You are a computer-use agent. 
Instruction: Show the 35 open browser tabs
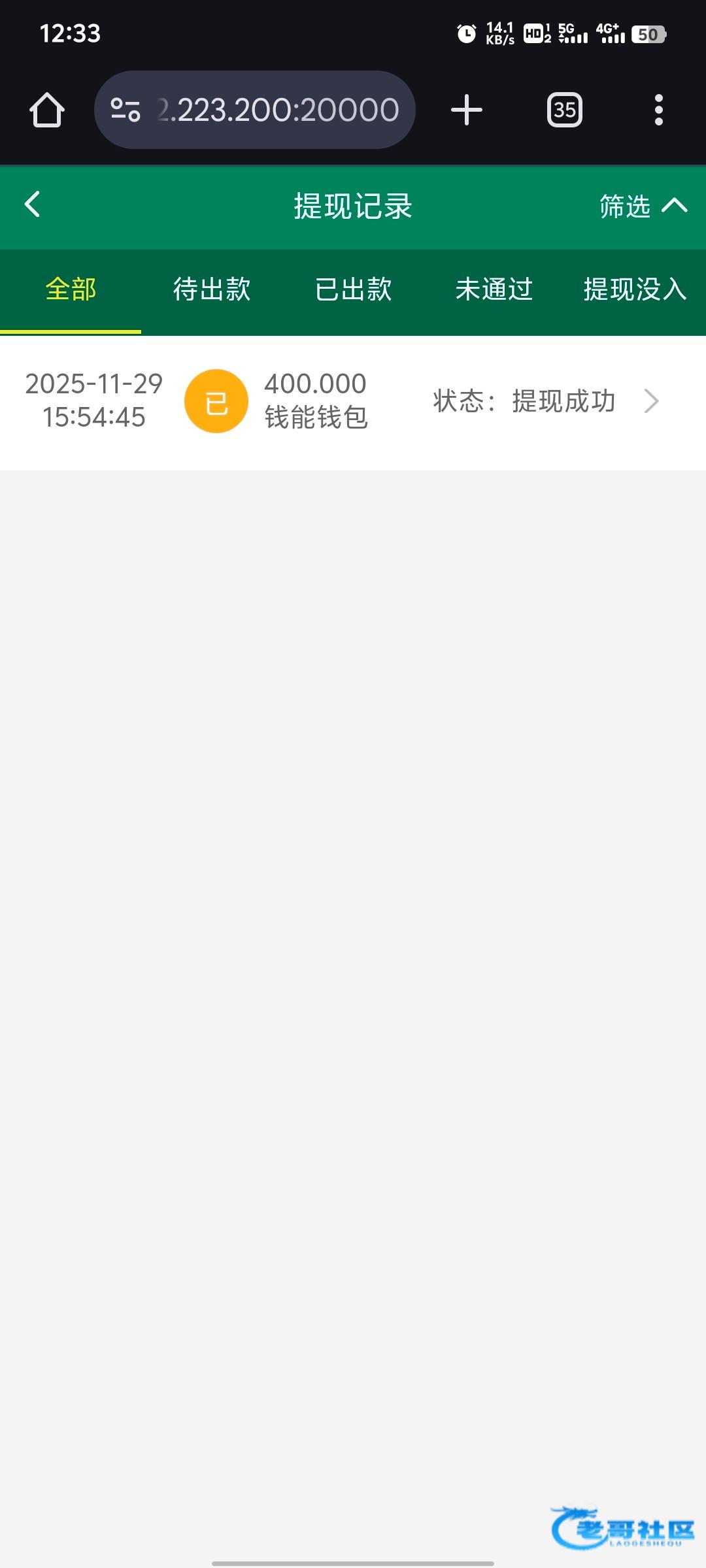coord(564,110)
